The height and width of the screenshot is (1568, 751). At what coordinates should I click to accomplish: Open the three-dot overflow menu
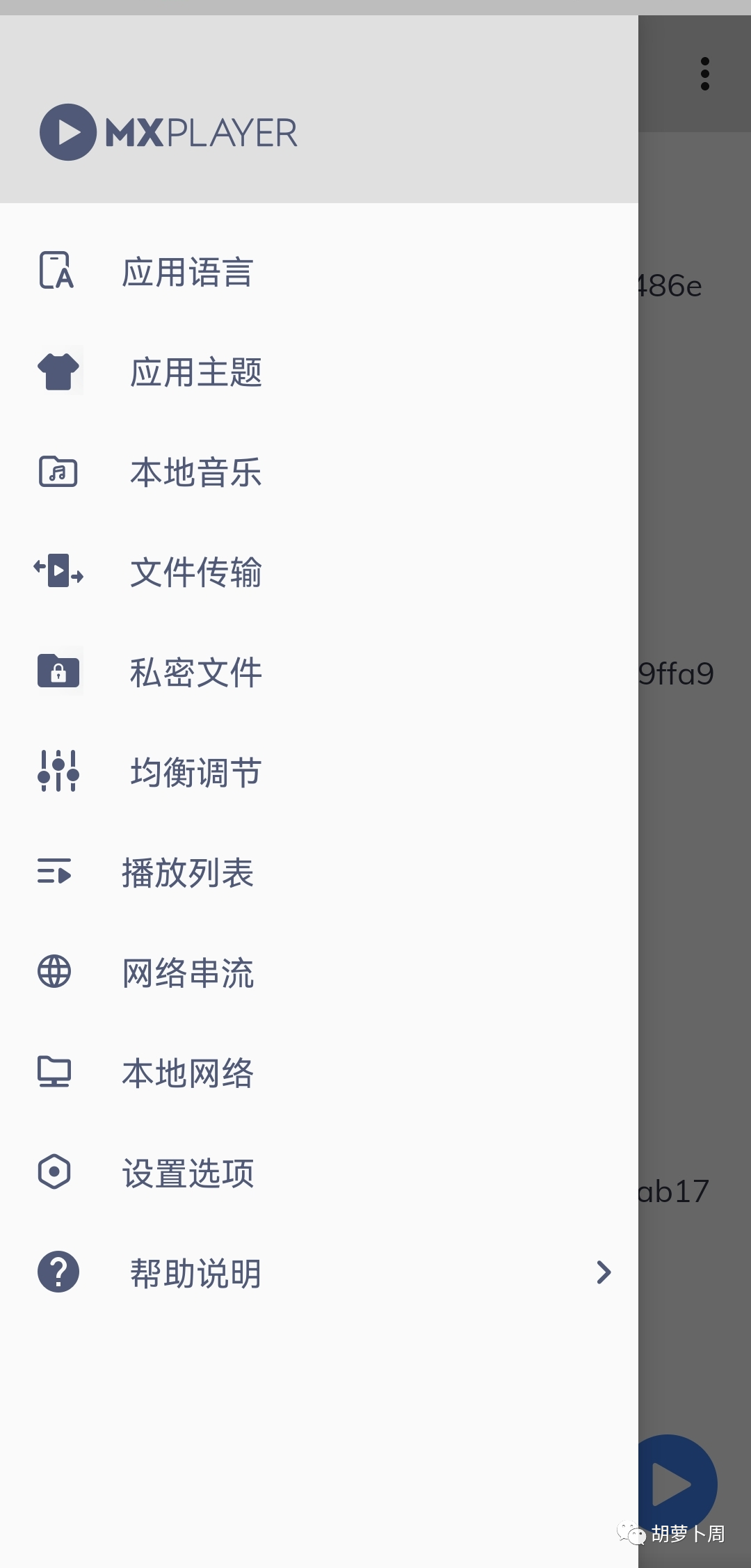point(704,74)
